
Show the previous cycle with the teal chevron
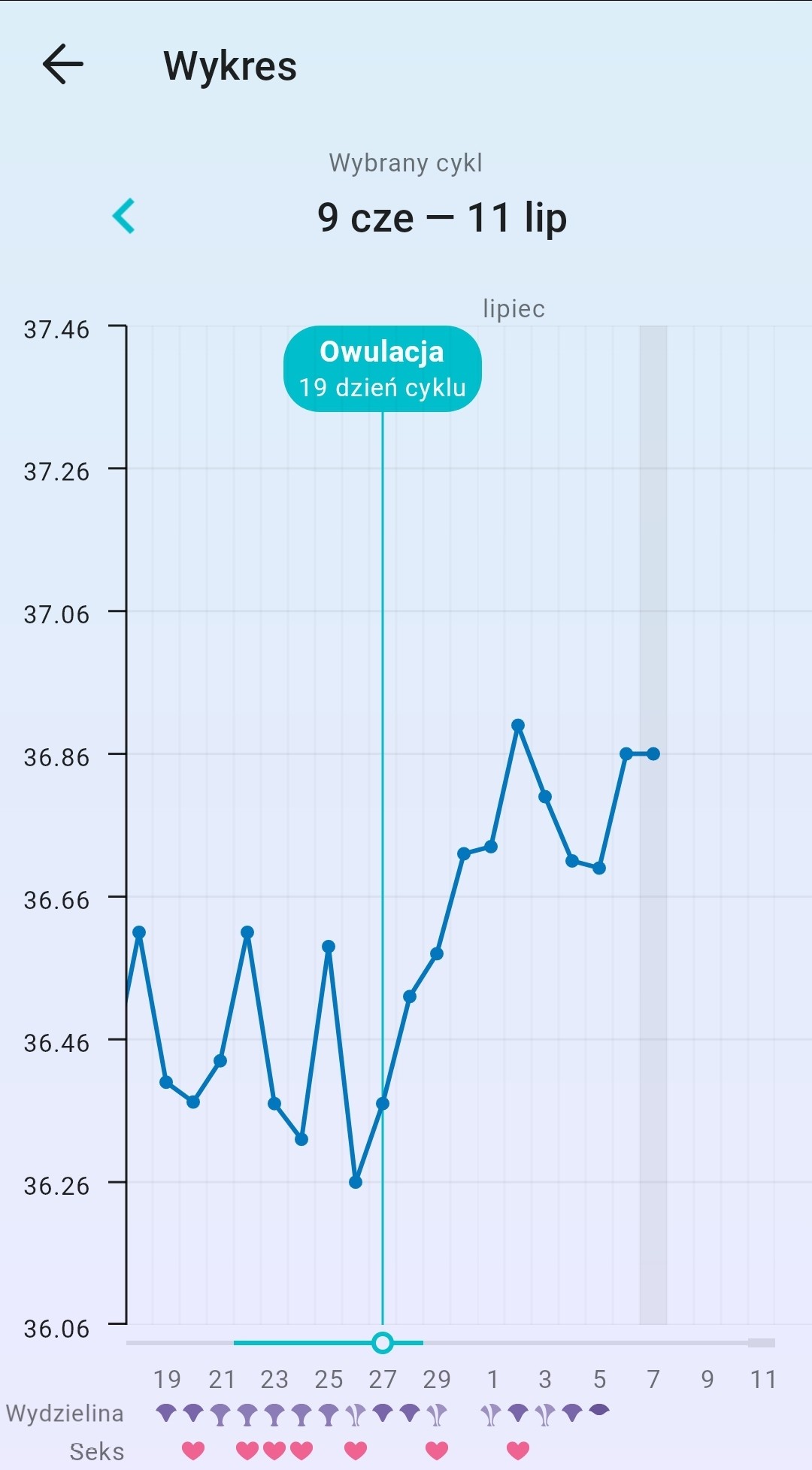coord(124,217)
